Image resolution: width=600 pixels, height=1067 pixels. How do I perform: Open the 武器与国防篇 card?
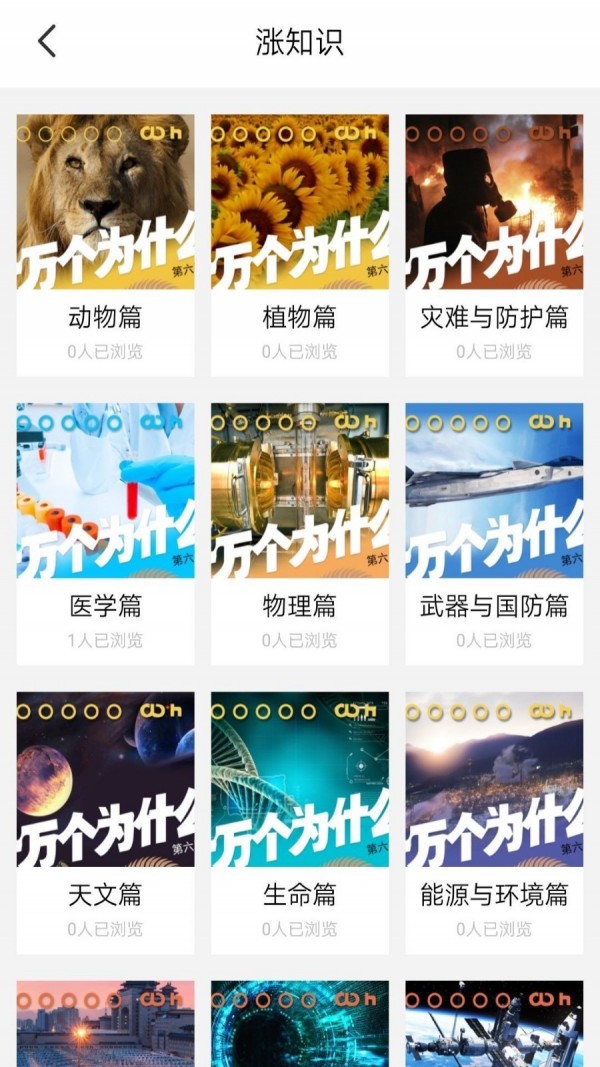pyautogui.click(x=494, y=533)
